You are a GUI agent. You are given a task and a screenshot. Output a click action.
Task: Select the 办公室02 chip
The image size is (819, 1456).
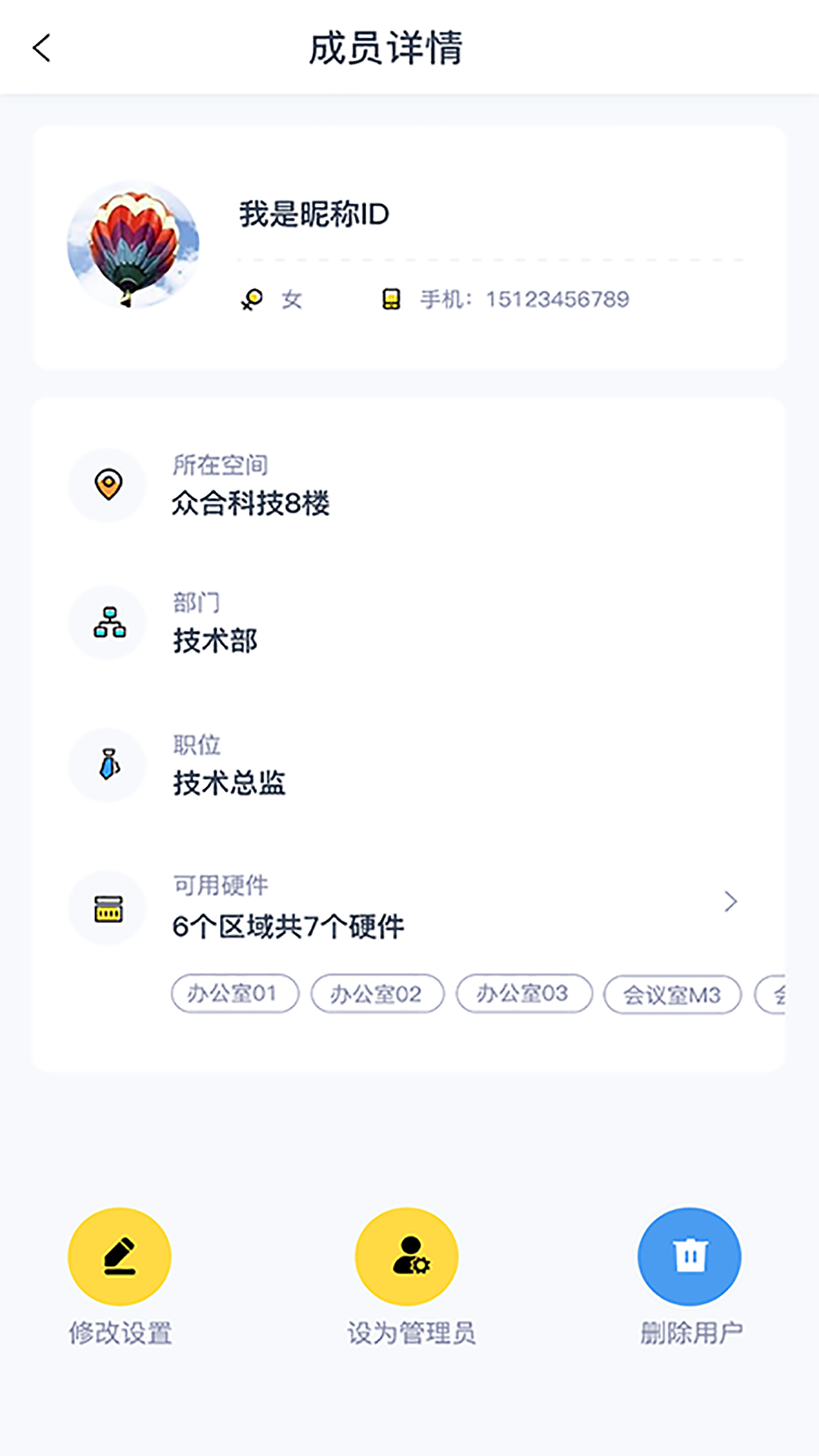click(x=377, y=993)
